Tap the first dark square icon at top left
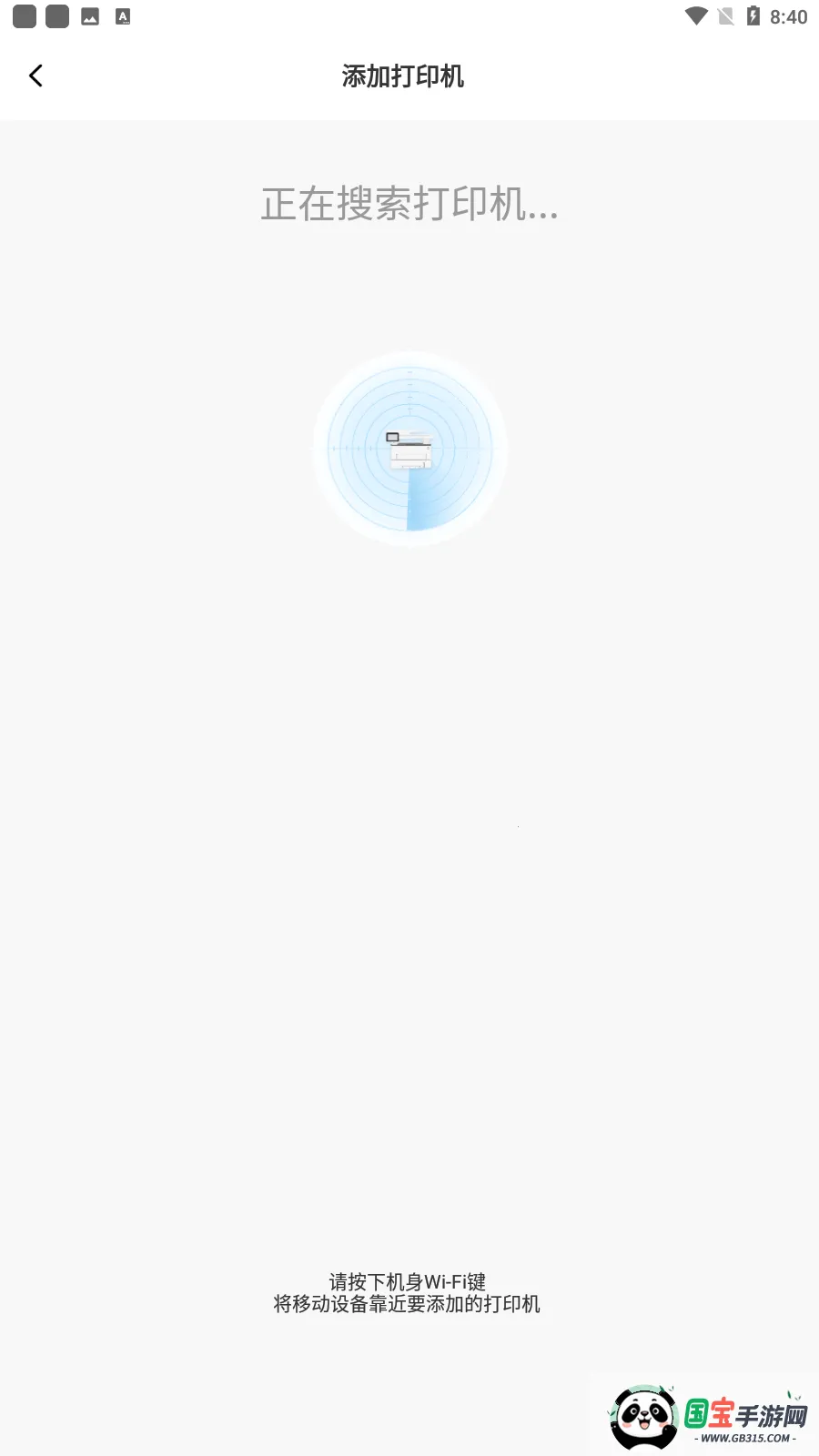This screenshot has width=819, height=1456. pyautogui.click(x=25, y=15)
